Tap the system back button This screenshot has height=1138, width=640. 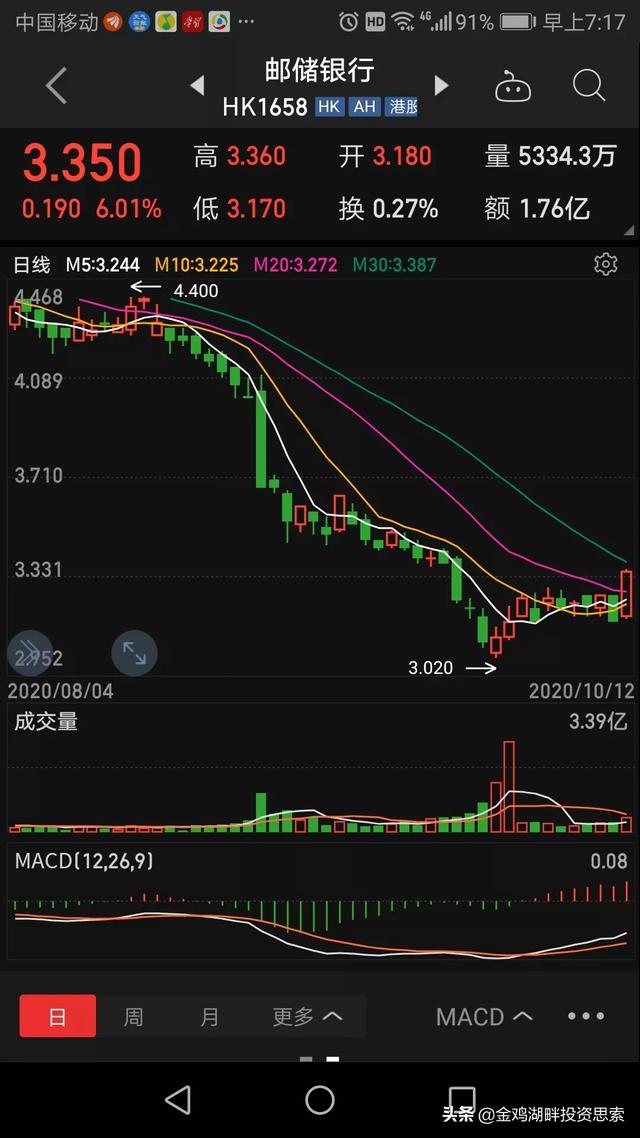(x=178, y=1100)
